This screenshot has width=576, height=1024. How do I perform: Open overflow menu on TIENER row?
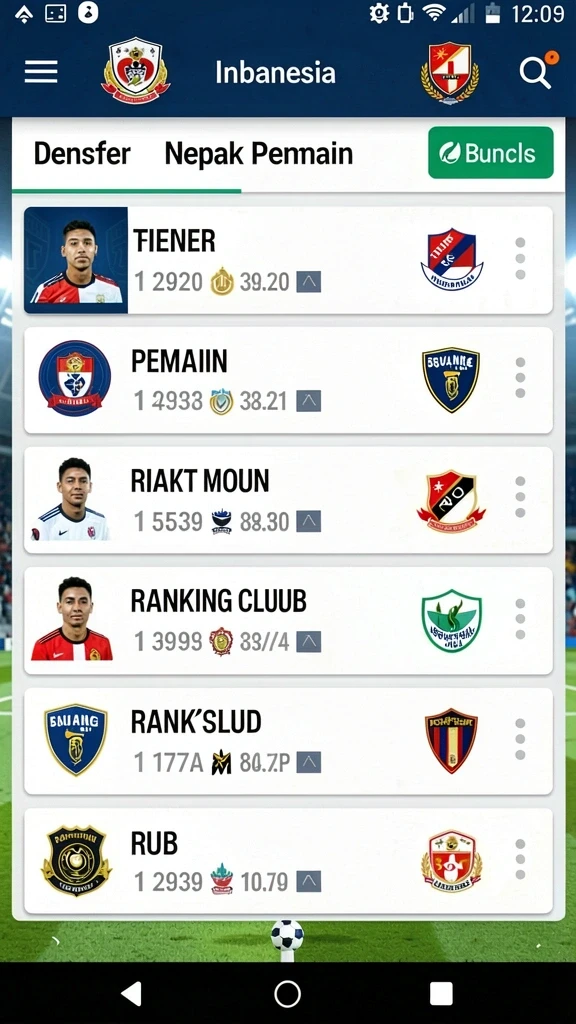[x=520, y=259]
